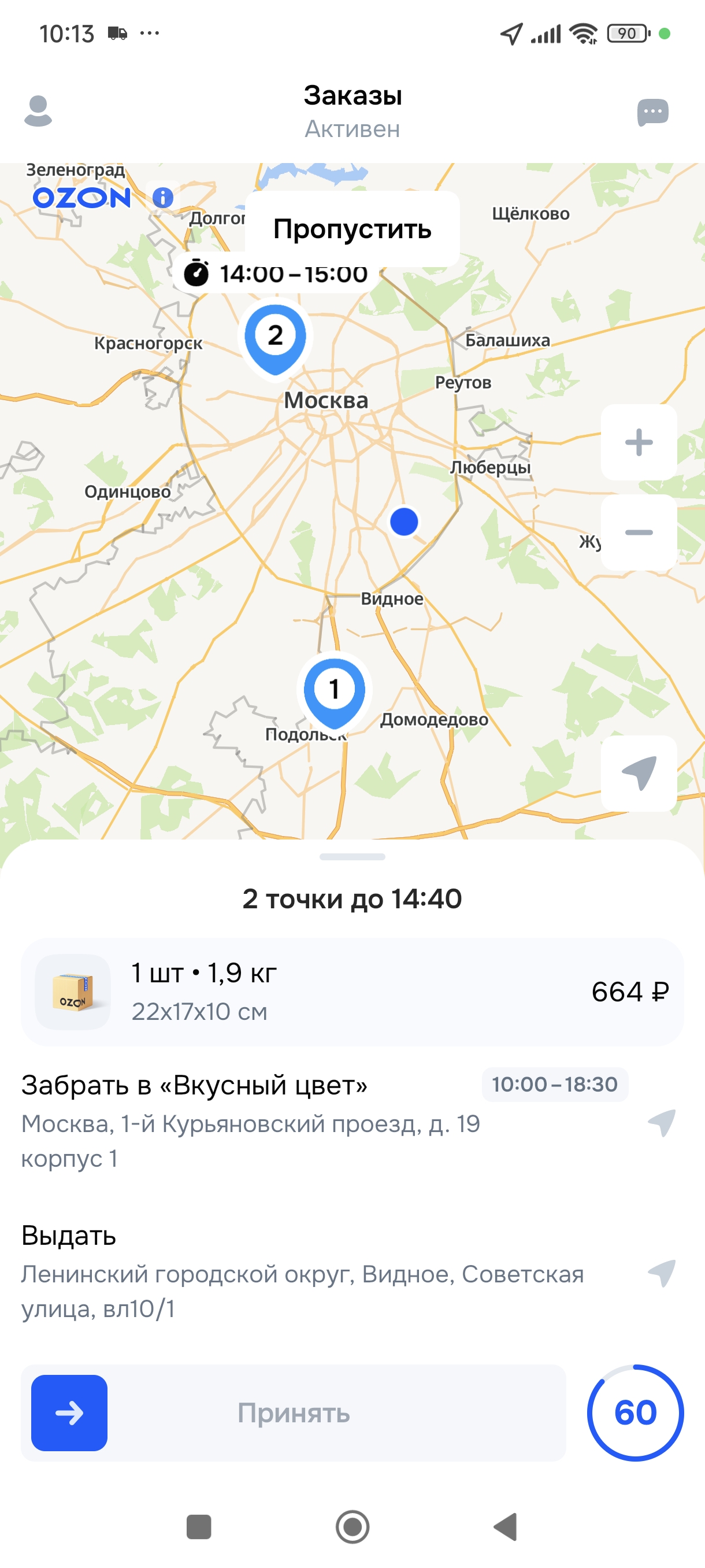705x1568 pixels.
Task: Tap the bottom sheet drag handle
Action: pyautogui.click(x=352, y=857)
